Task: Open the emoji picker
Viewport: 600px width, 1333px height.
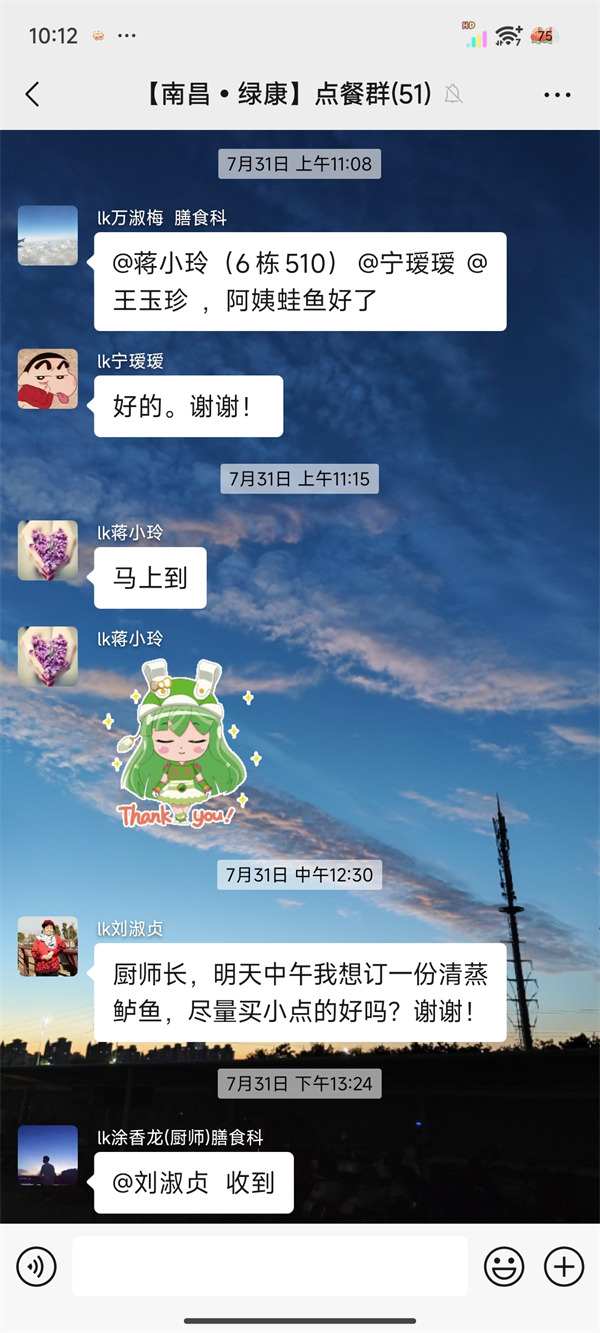Action: pyautogui.click(x=504, y=1267)
